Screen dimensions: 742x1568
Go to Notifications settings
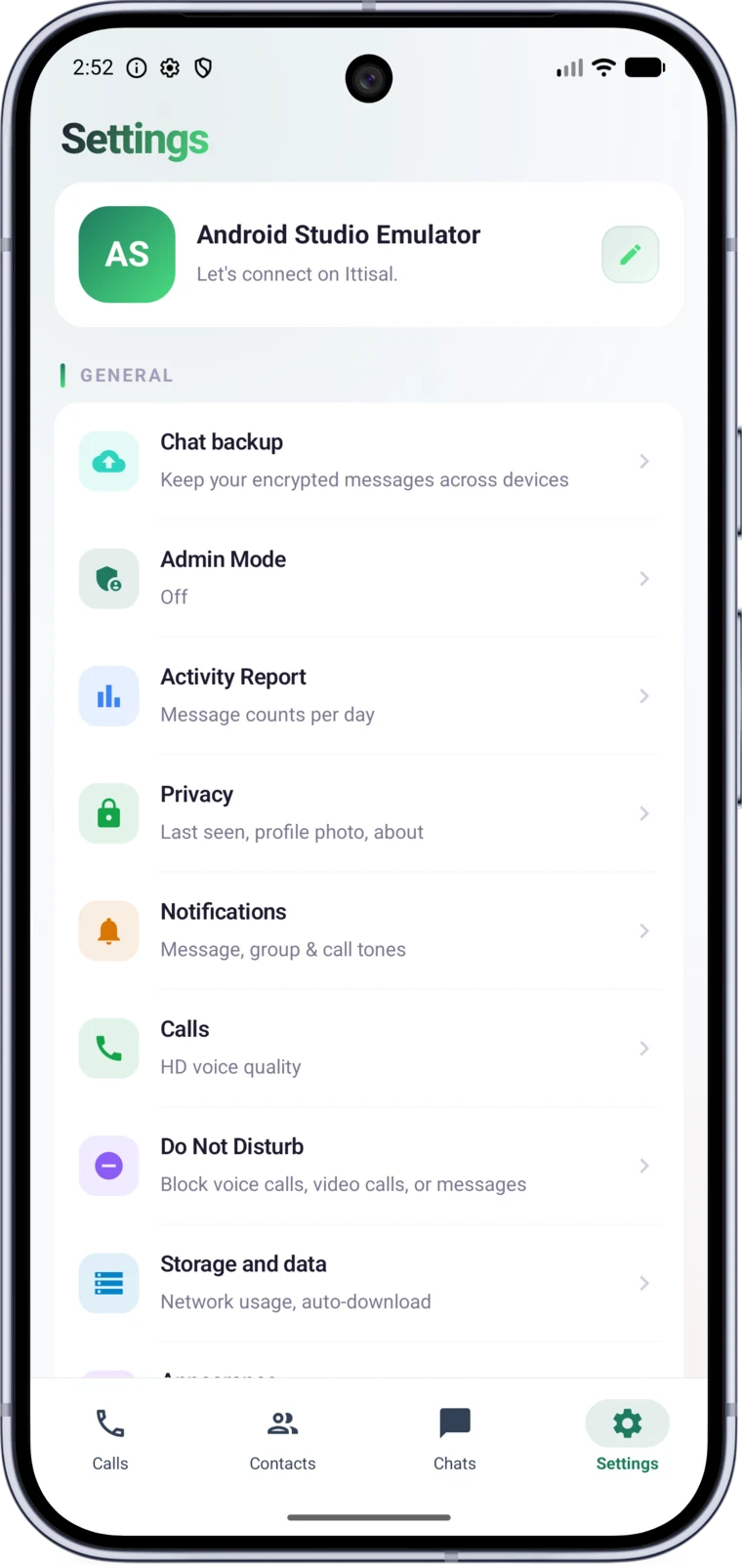369,930
